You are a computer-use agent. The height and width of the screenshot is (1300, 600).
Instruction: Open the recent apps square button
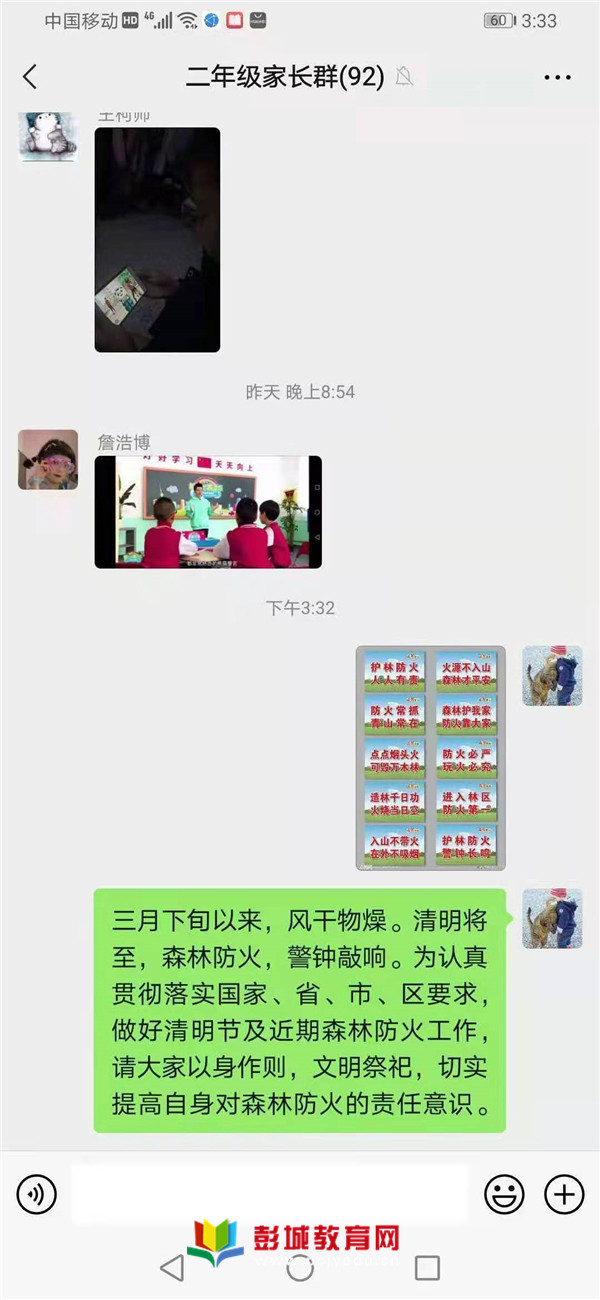427,1268
